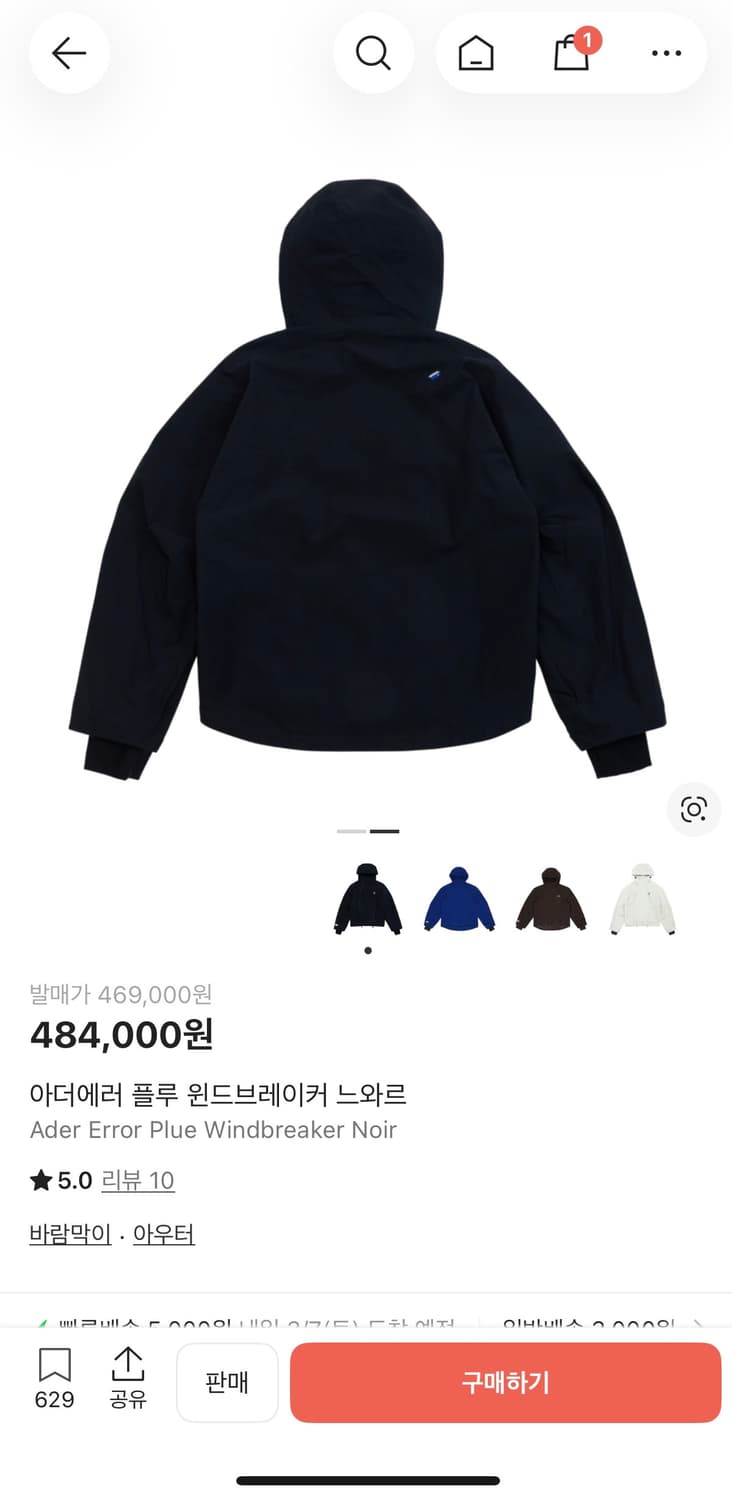This screenshot has width=732, height=1500.
Task: Select the first image indicator bar
Action: (x=352, y=831)
